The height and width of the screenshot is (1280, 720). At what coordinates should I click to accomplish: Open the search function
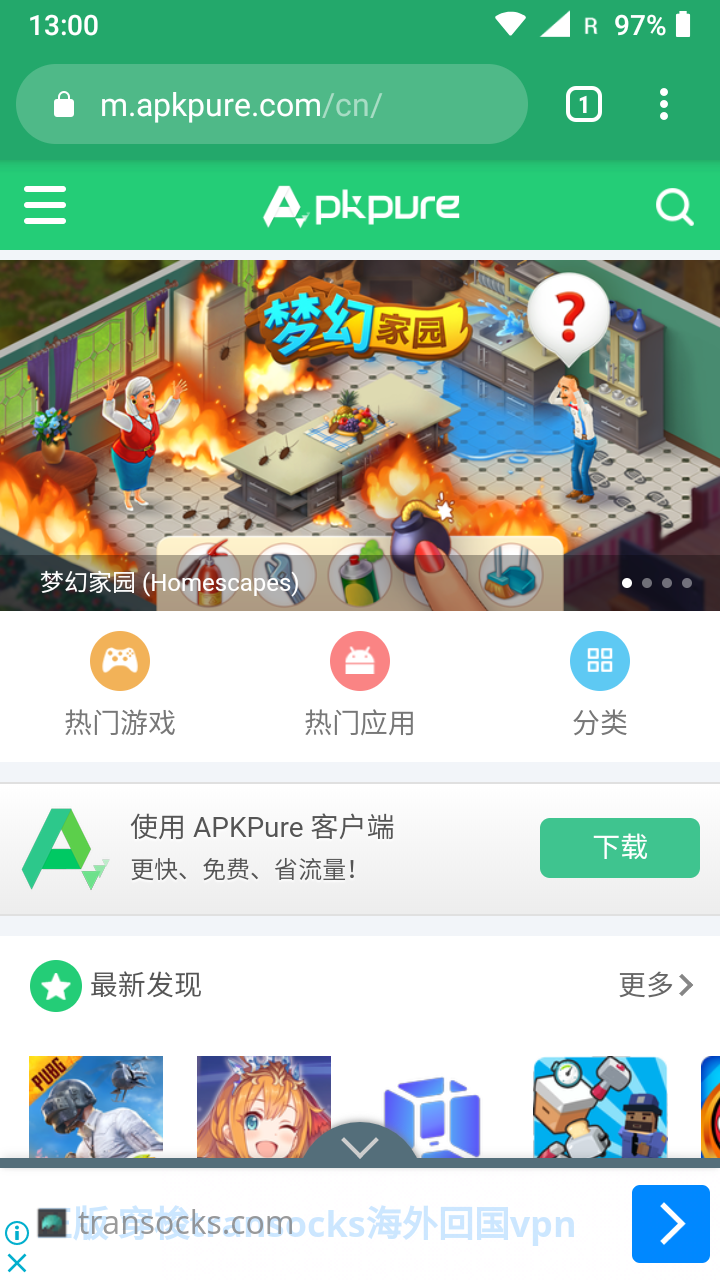pyautogui.click(x=675, y=206)
